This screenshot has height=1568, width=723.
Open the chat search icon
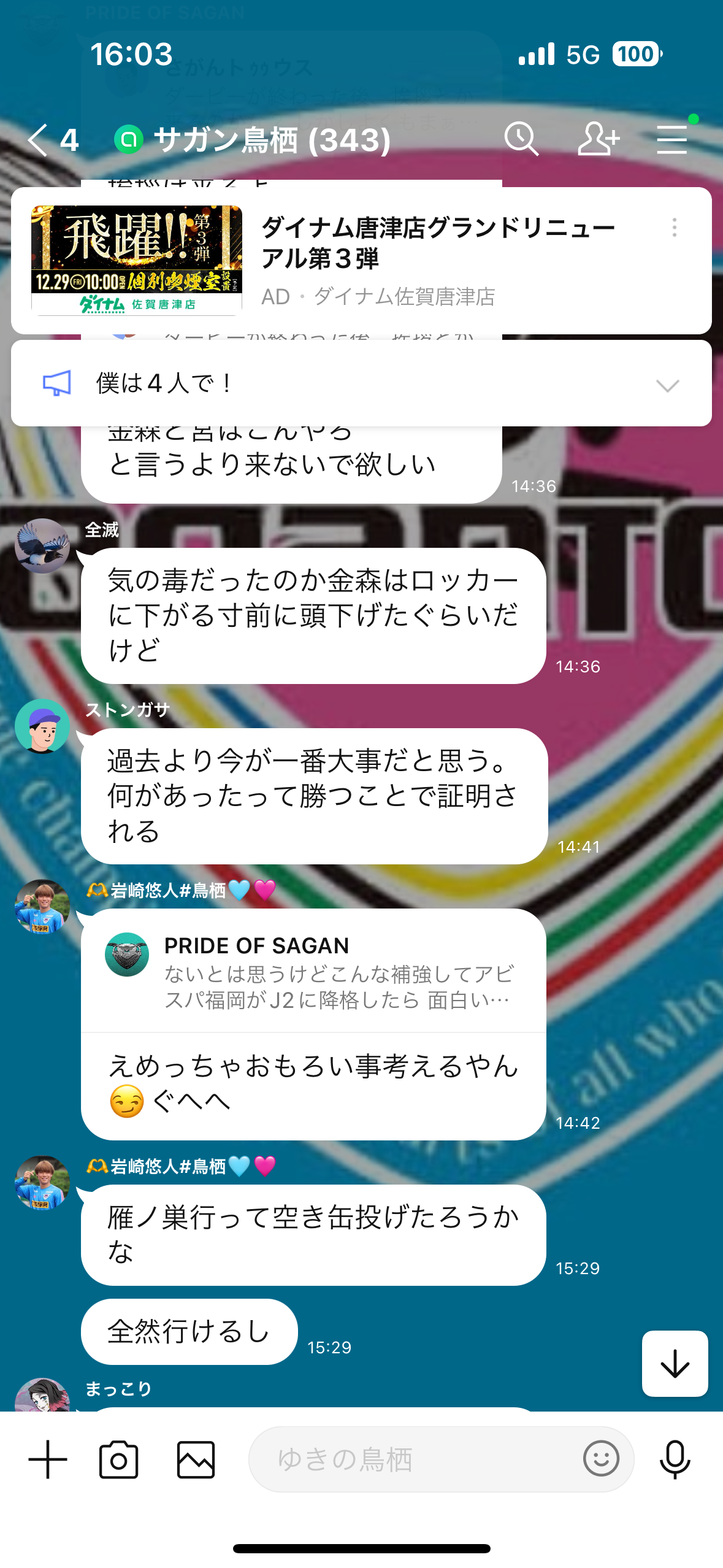[521, 139]
